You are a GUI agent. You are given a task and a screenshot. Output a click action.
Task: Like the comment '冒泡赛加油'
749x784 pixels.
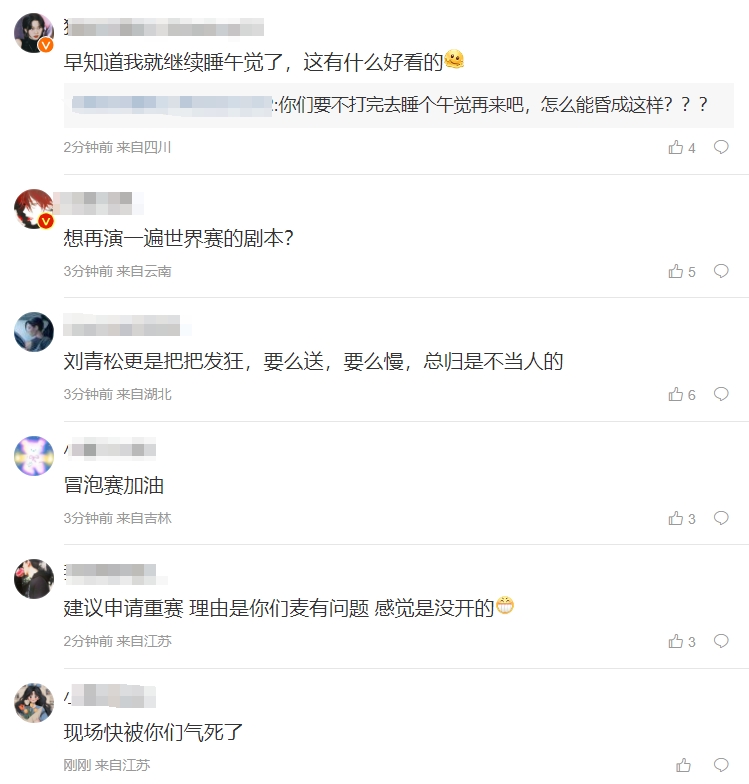[676, 519]
